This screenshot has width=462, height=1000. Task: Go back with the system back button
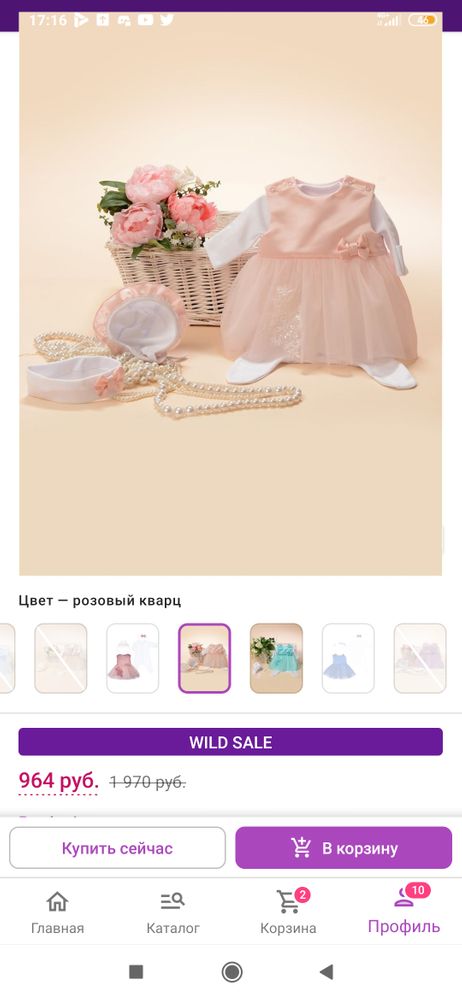coord(327,972)
